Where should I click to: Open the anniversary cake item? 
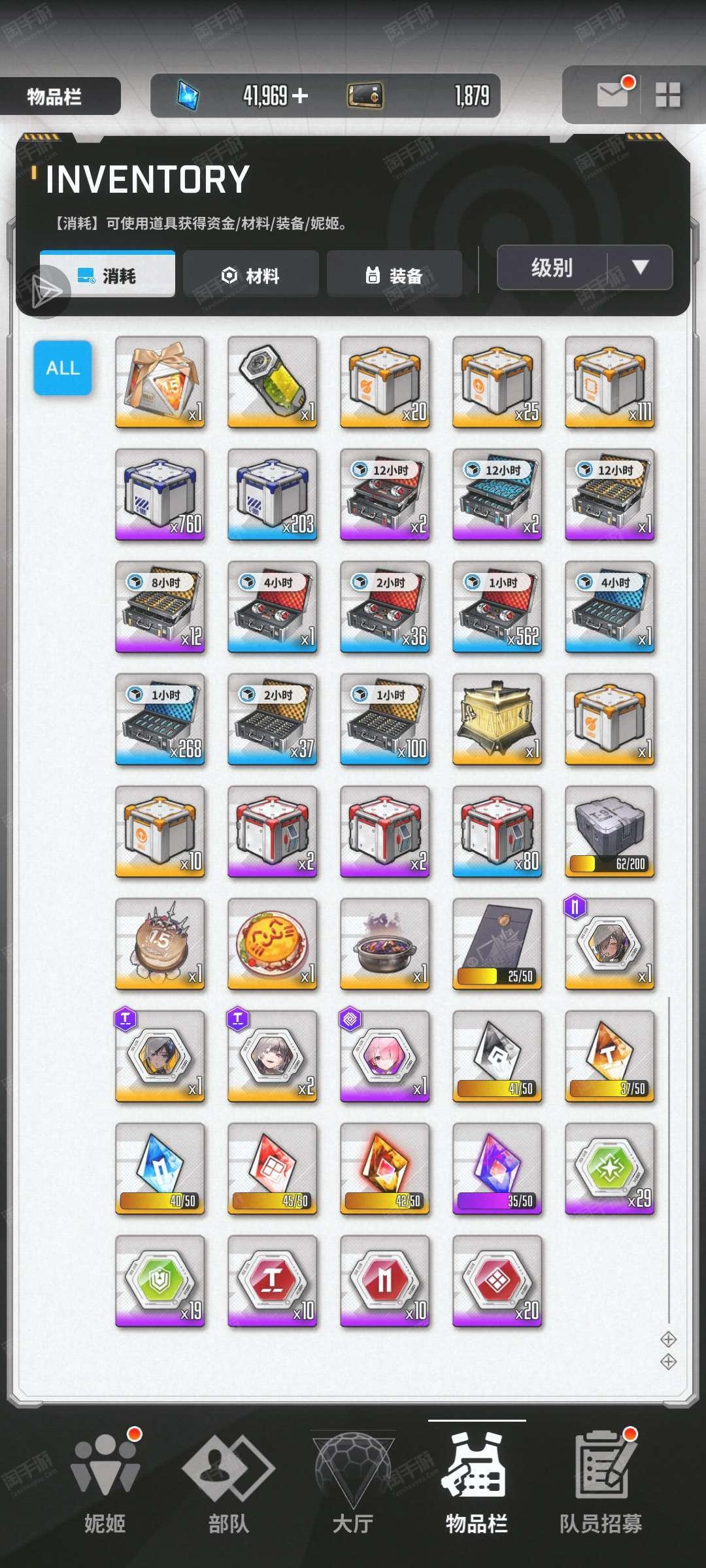[x=160, y=944]
